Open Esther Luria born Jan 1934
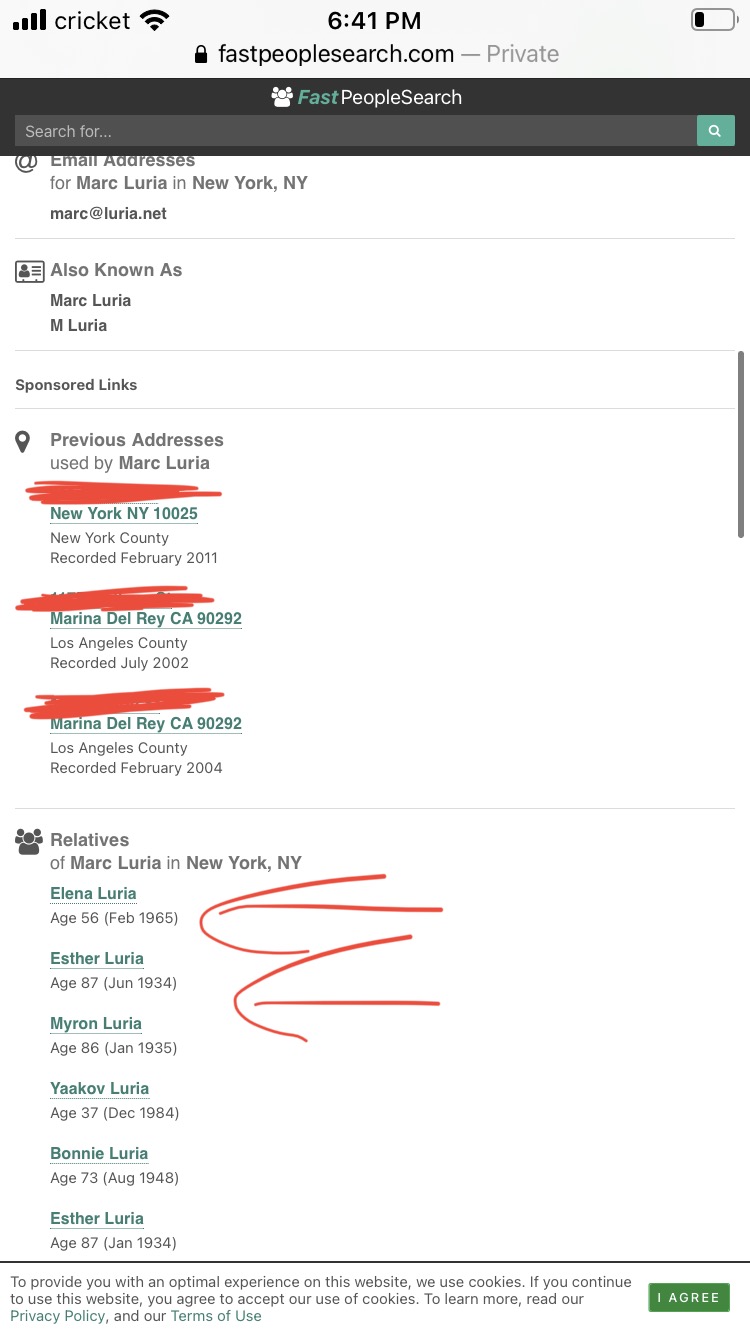This screenshot has width=750, height=1334. [x=97, y=1218]
